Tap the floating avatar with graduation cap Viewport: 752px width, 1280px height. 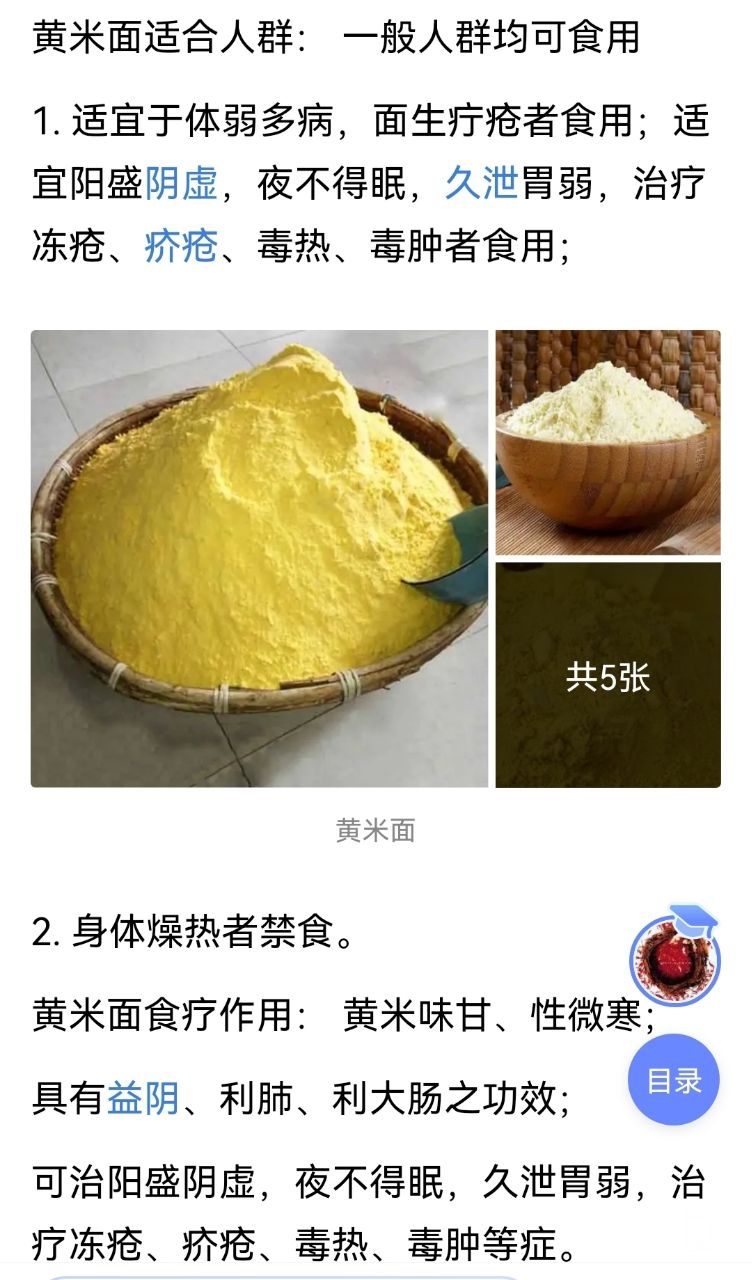point(675,959)
